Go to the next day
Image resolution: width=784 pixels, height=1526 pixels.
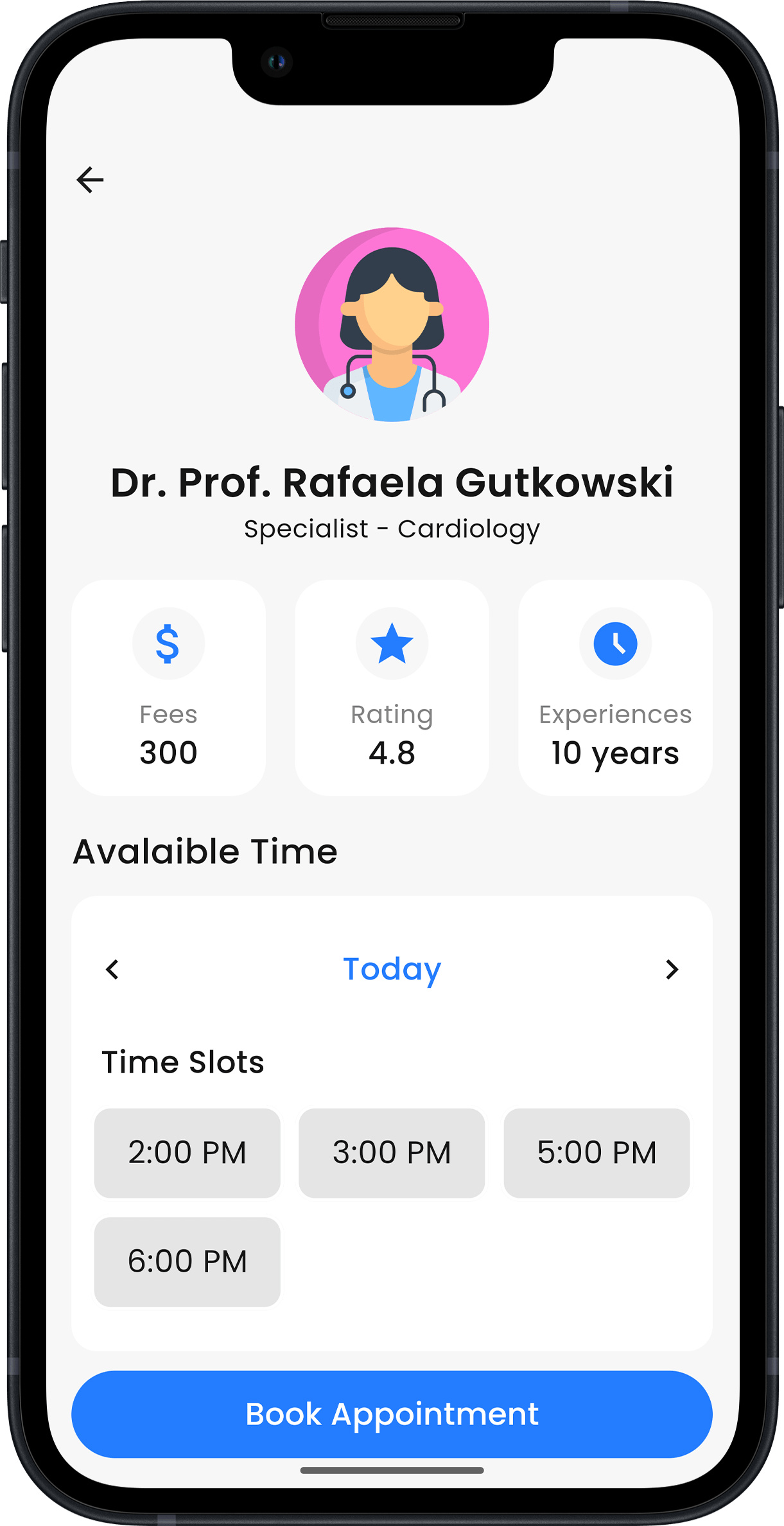(672, 969)
